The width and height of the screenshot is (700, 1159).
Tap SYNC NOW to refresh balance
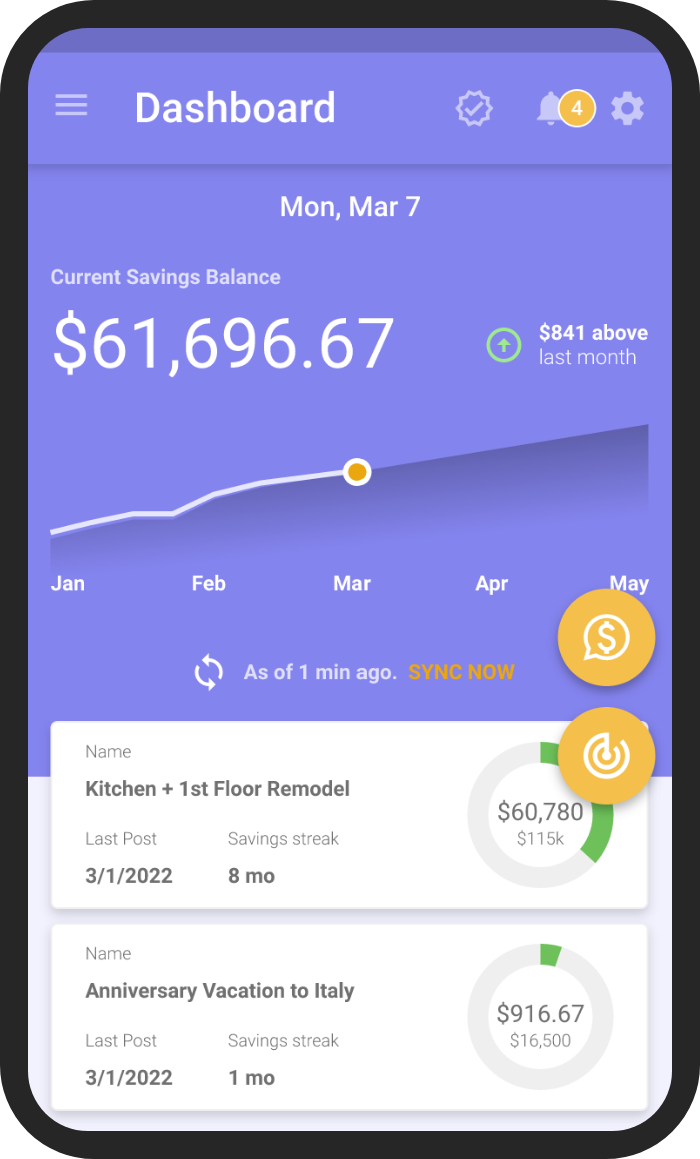click(461, 672)
